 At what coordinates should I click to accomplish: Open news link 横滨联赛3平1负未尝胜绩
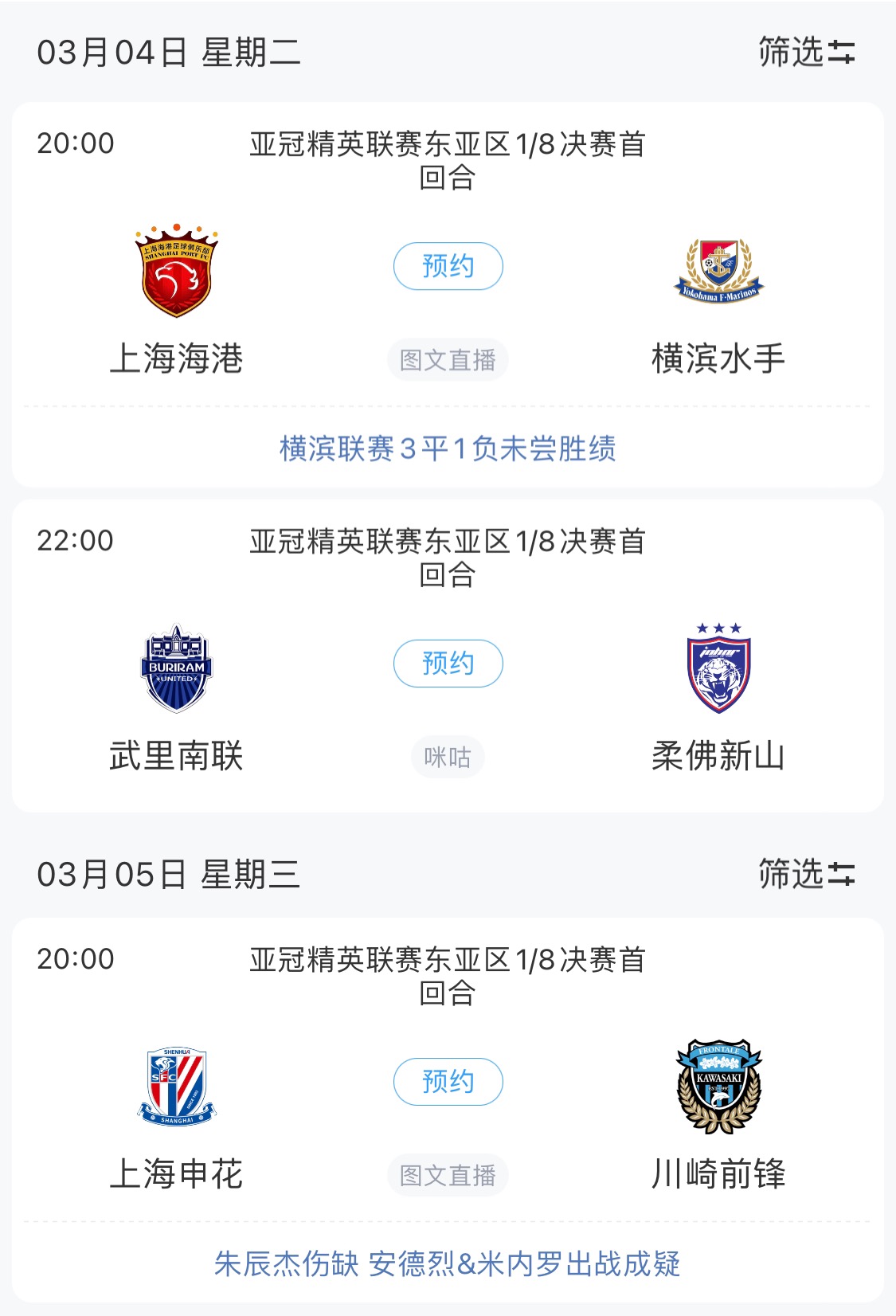point(448,450)
